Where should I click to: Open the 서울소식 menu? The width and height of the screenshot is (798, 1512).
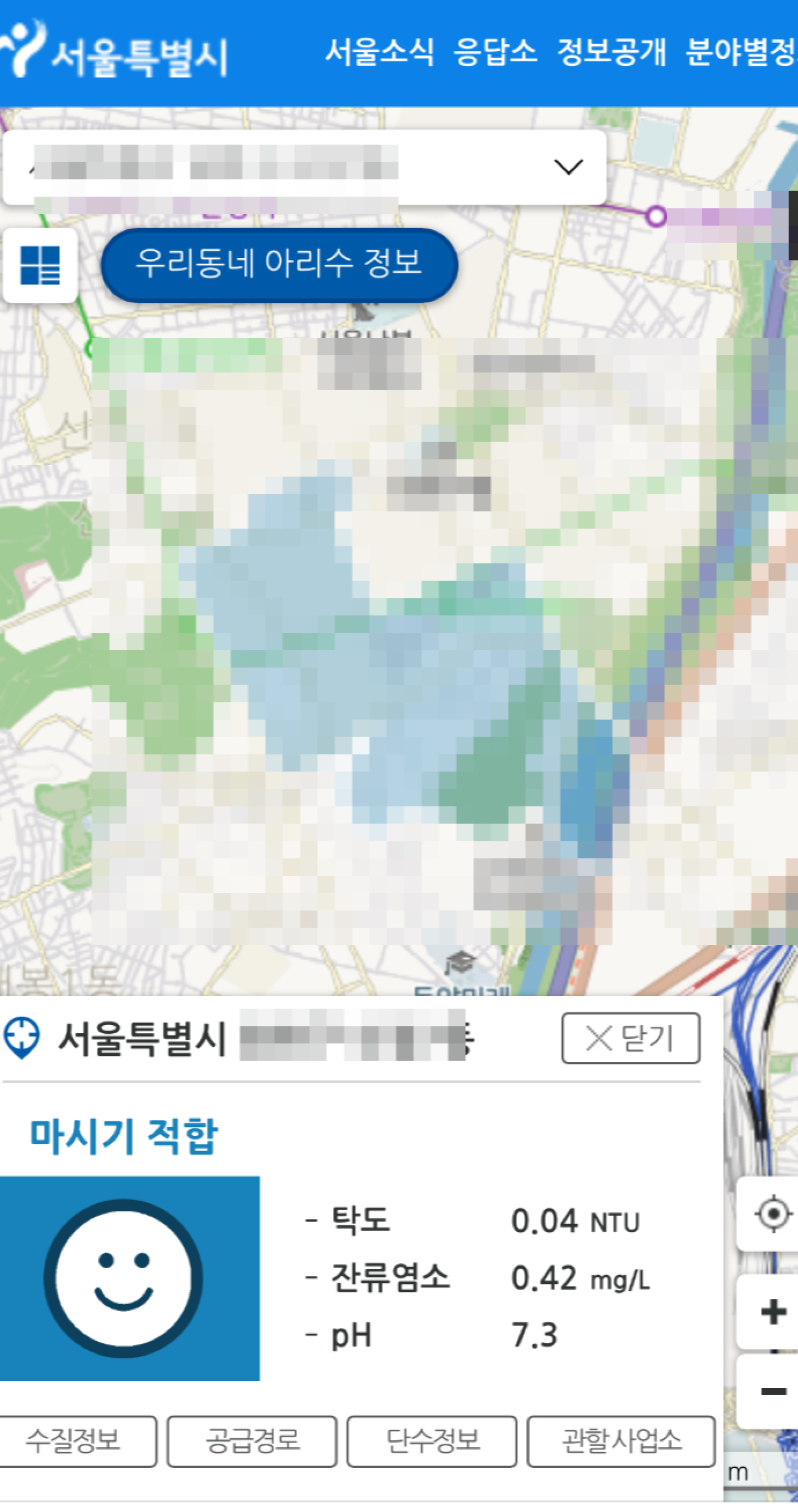380,53
